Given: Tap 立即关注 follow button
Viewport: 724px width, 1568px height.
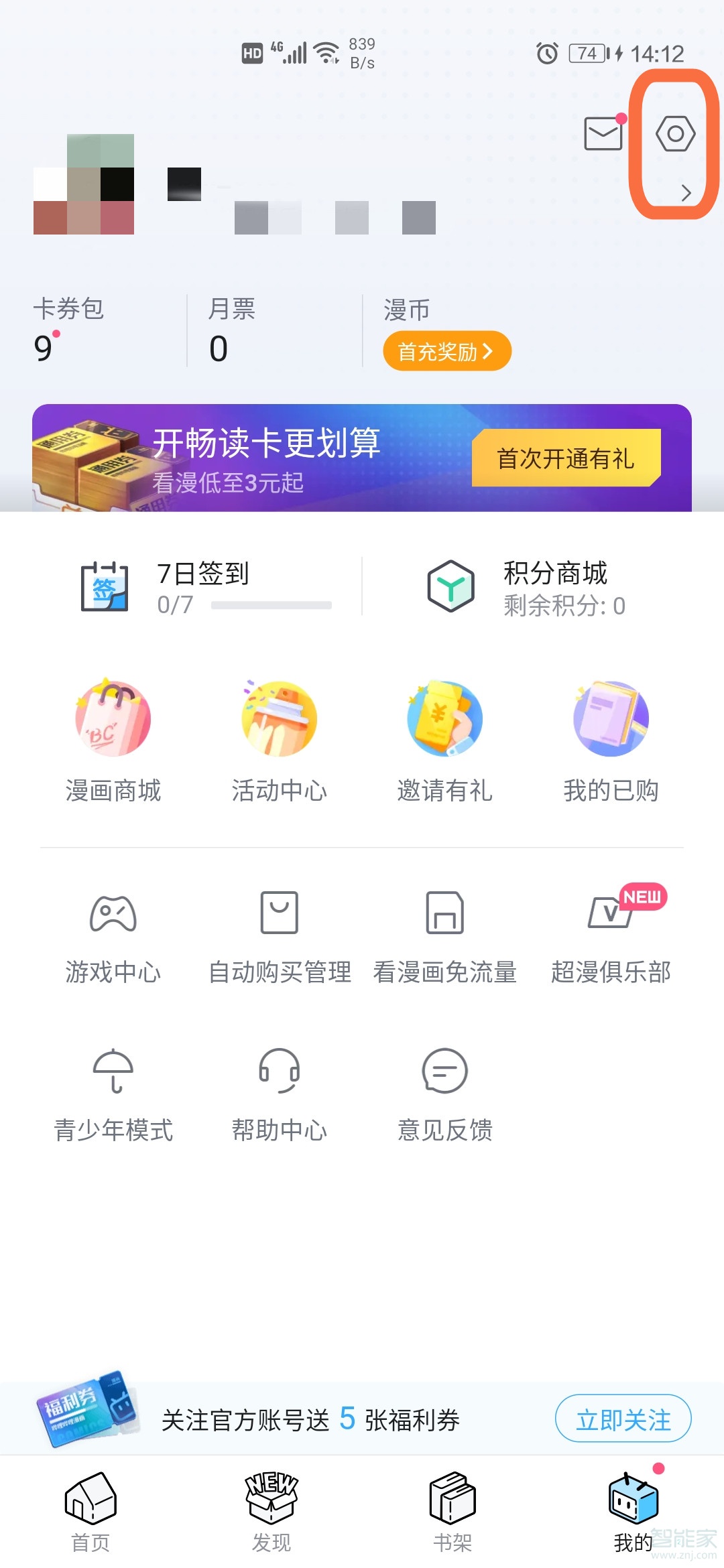Looking at the screenshot, I should pos(622,1419).
